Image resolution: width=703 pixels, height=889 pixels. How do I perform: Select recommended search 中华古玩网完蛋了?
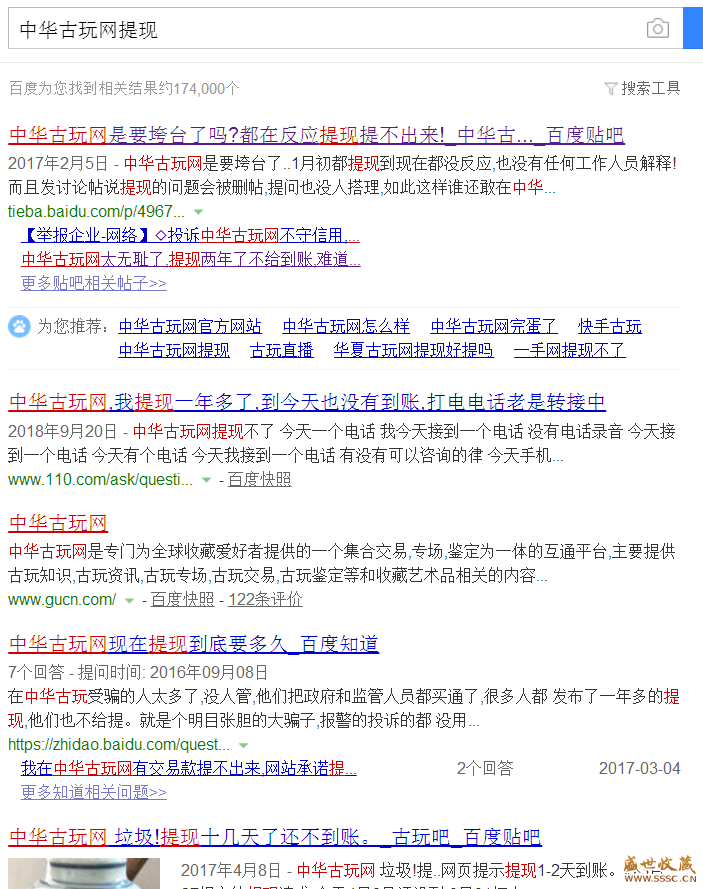coord(494,326)
